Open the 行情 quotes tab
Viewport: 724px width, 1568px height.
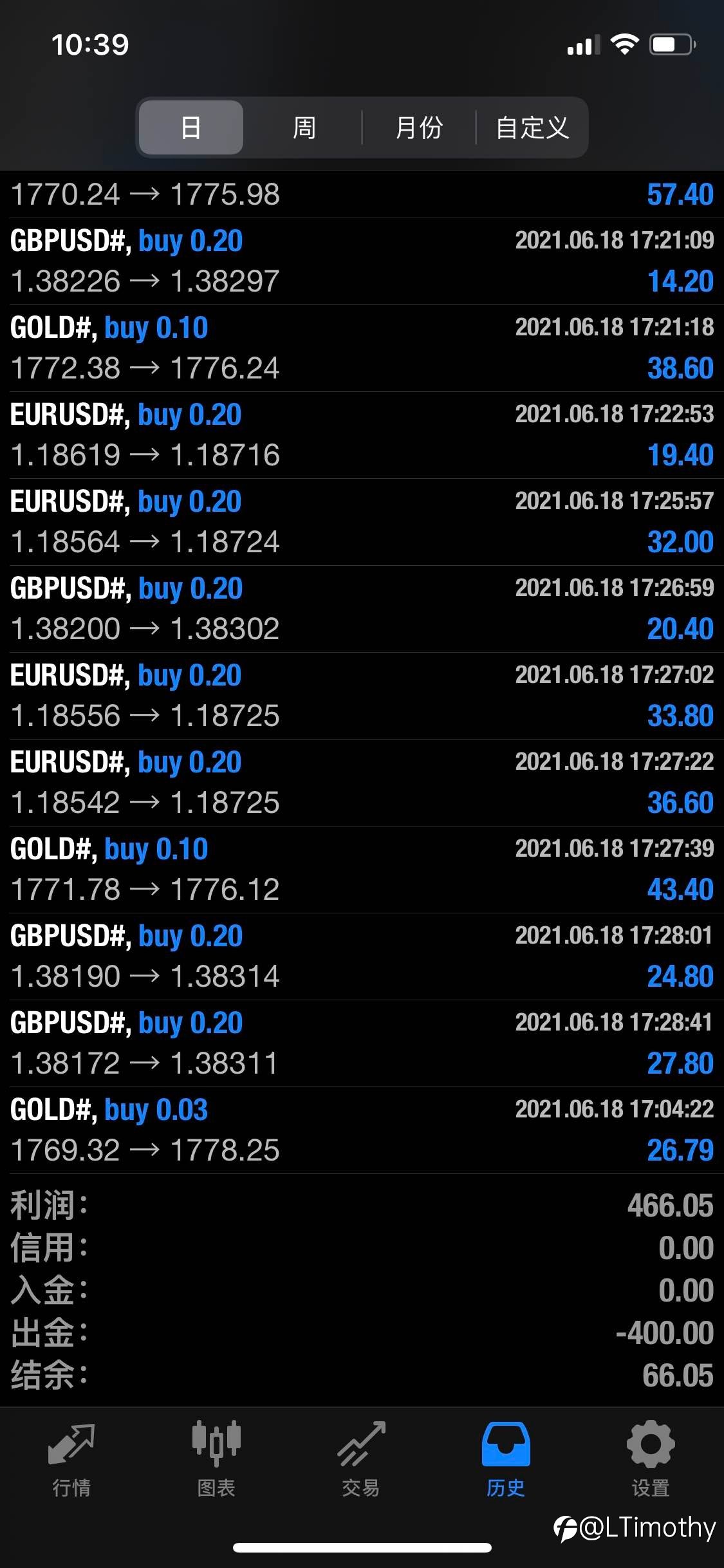click(x=71, y=1459)
